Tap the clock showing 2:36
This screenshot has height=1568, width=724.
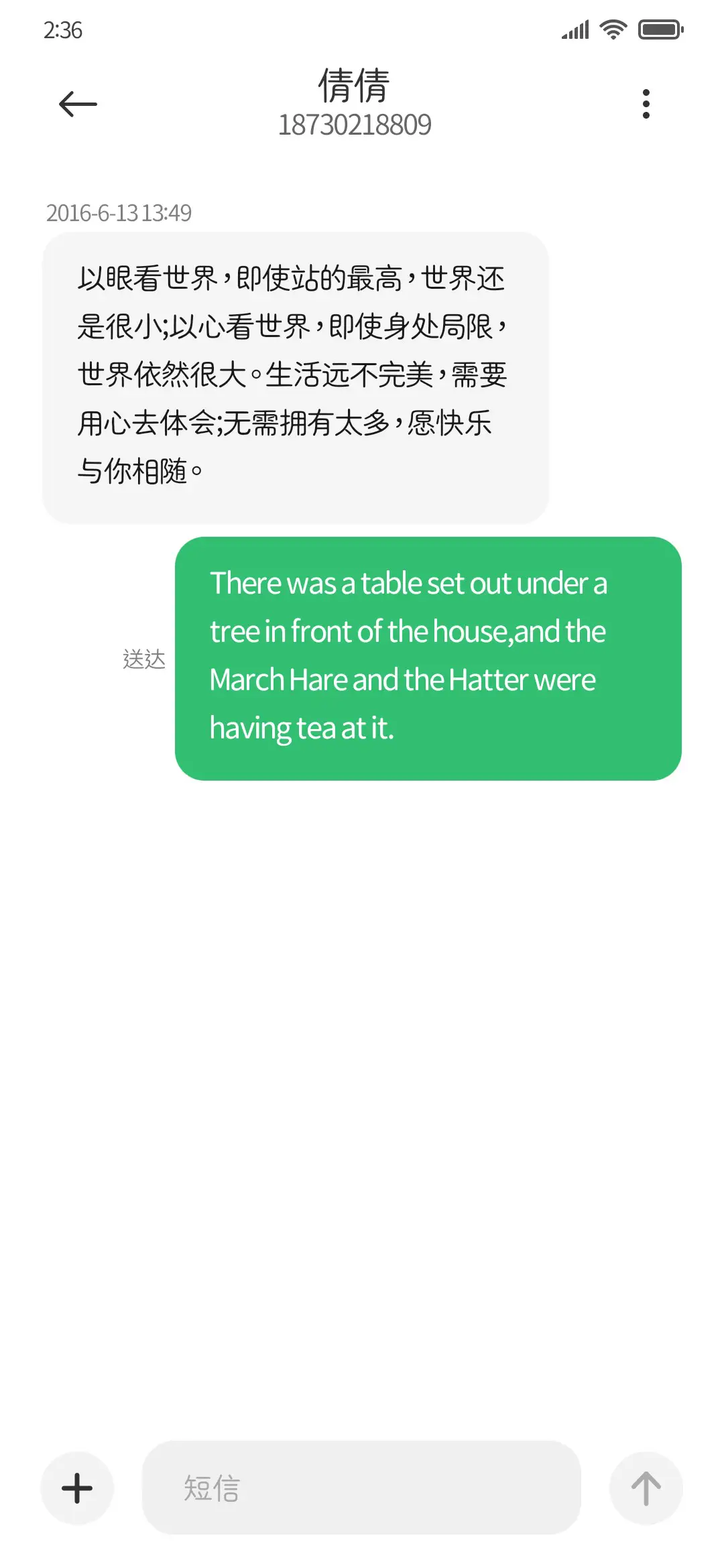(64, 29)
